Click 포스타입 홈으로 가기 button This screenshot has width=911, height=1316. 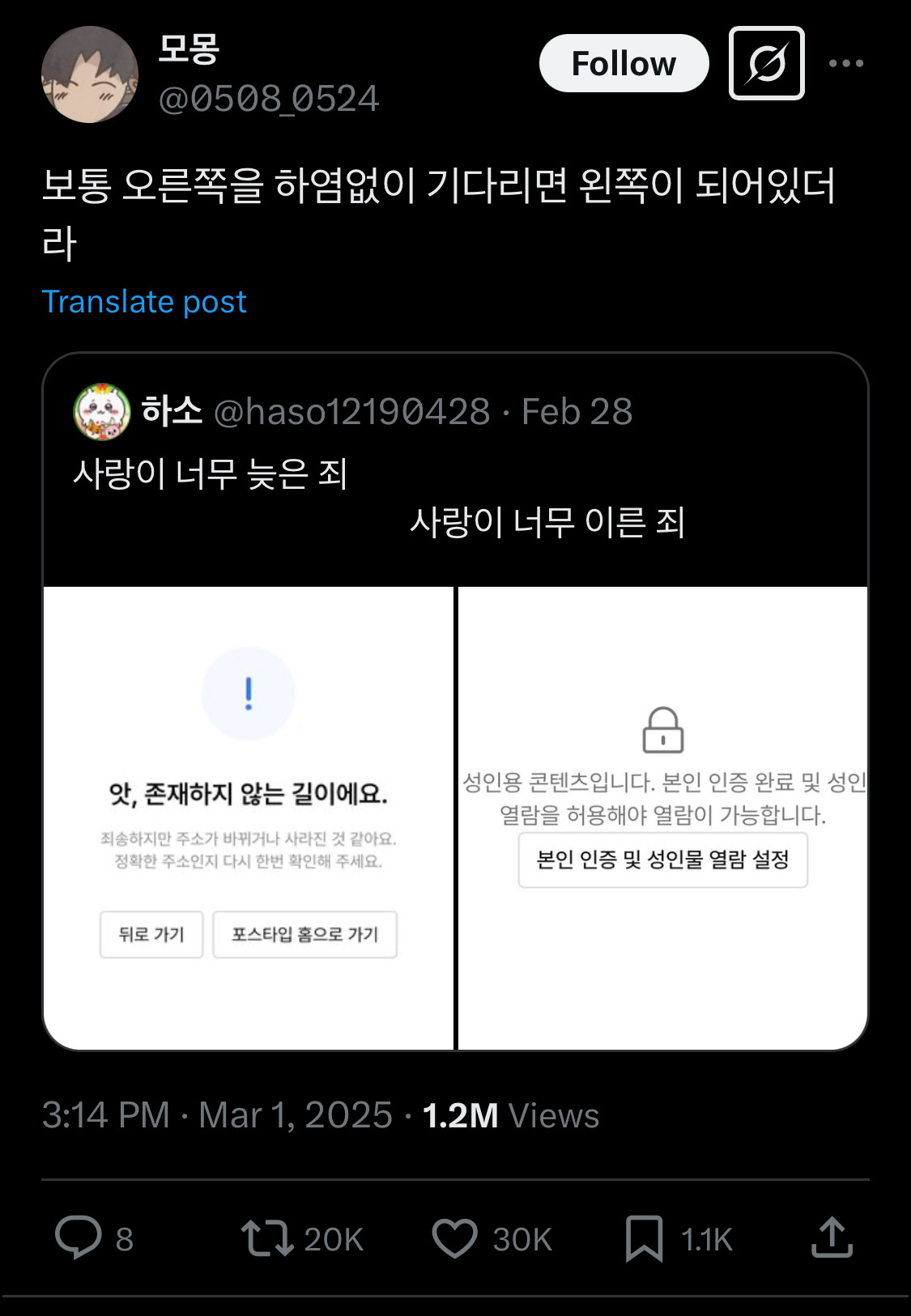(306, 935)
